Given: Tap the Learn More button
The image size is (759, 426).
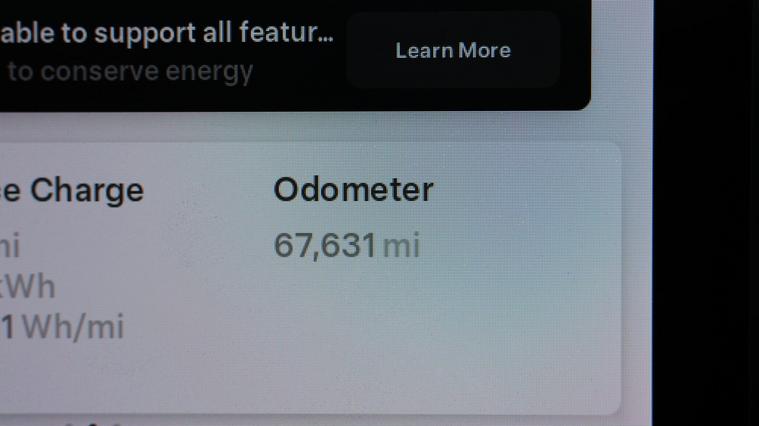Looking at the screenshot, I should pyautogui.click(x=453, y=50).
